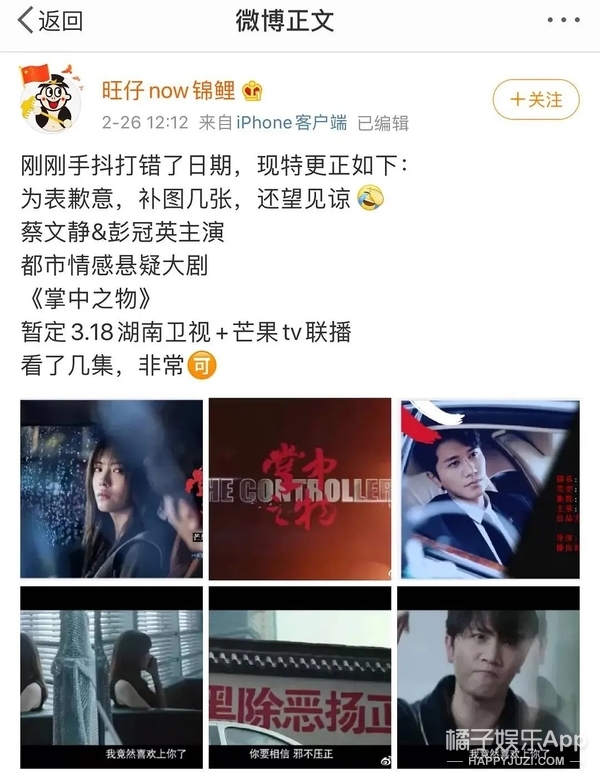Open image captioned 我竟然喜欢上你了

click(111, 676)
